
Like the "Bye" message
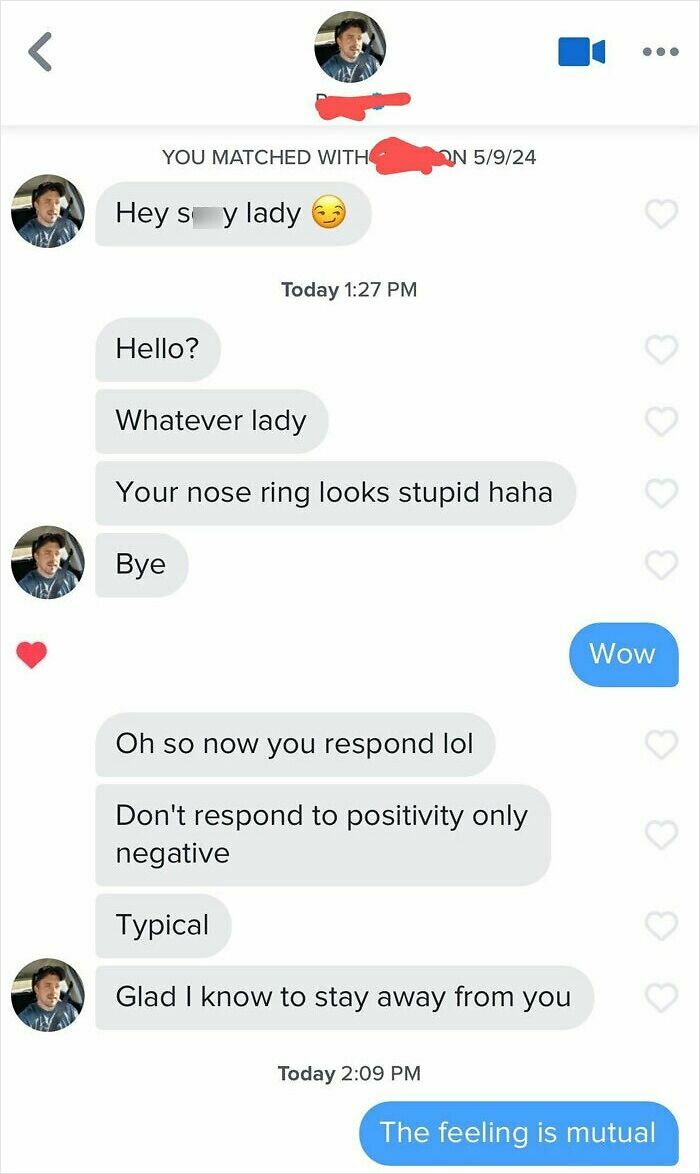[661, 565]
